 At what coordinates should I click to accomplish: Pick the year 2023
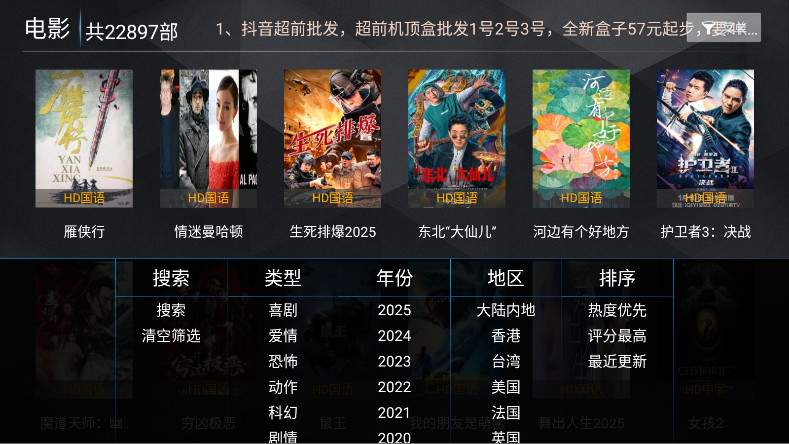coord(394,361)
